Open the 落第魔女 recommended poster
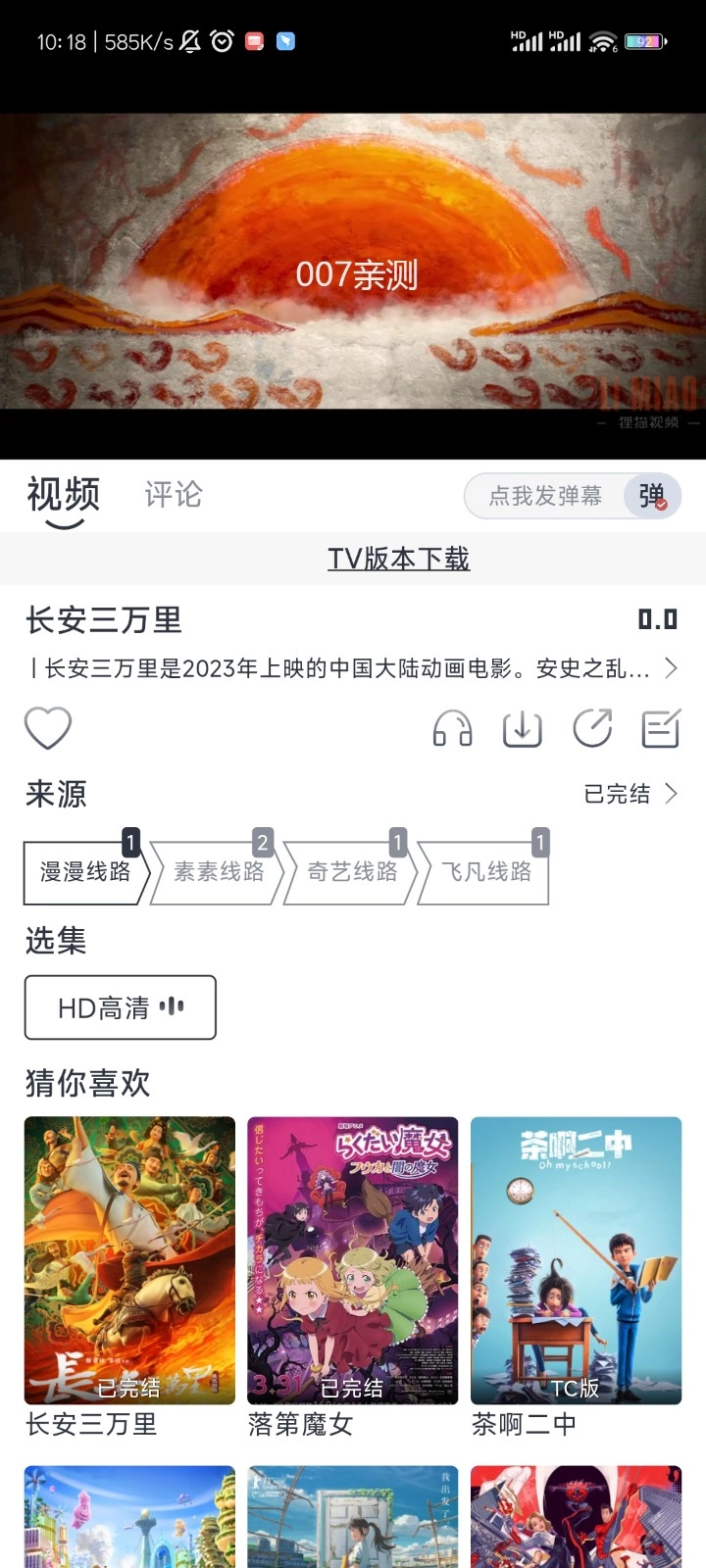This screenshot has height=1568, width=706. pos(353,1261)
